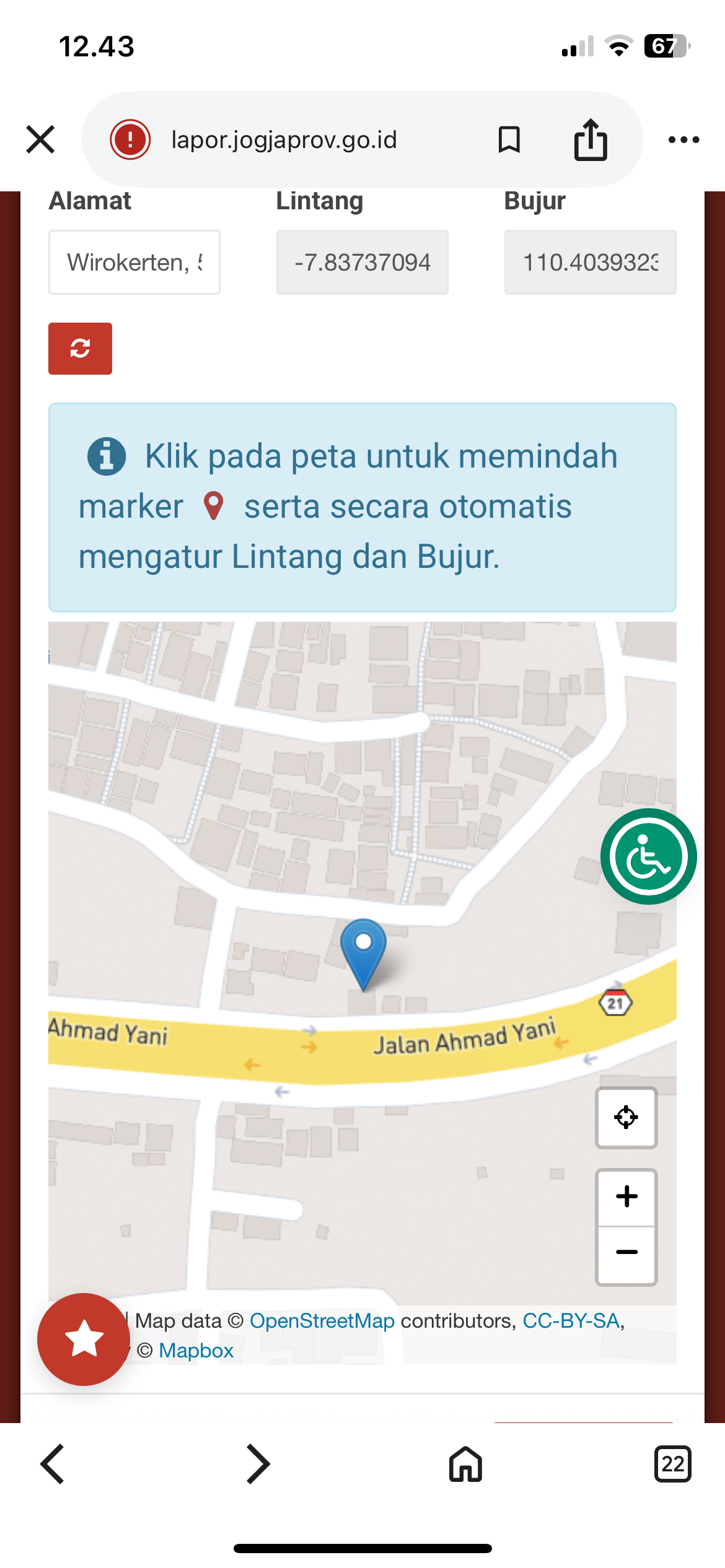Go to the browser home page
The image size is (725, 1568).
pyautogui.click(x=465, y=1464)
